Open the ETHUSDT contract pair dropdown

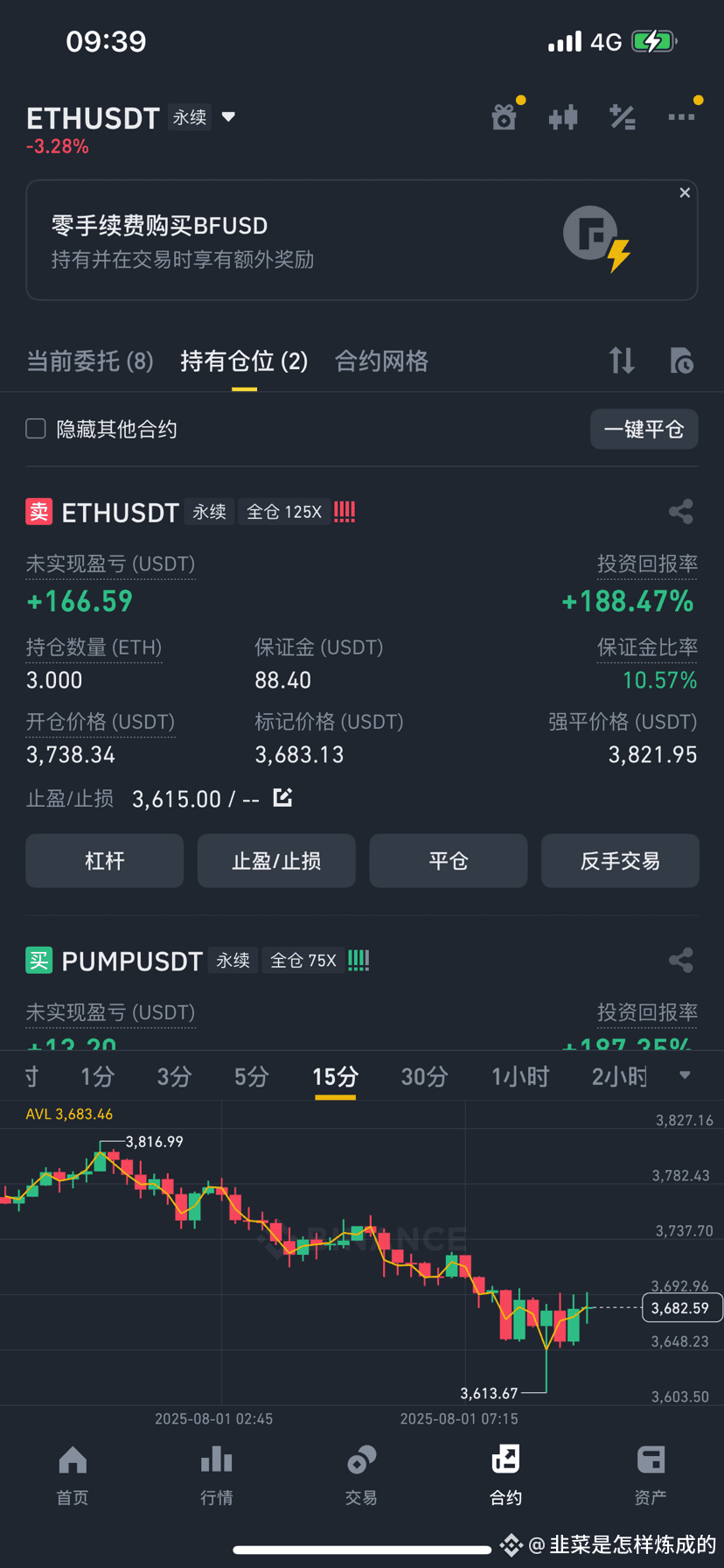[x=228, y=117]
